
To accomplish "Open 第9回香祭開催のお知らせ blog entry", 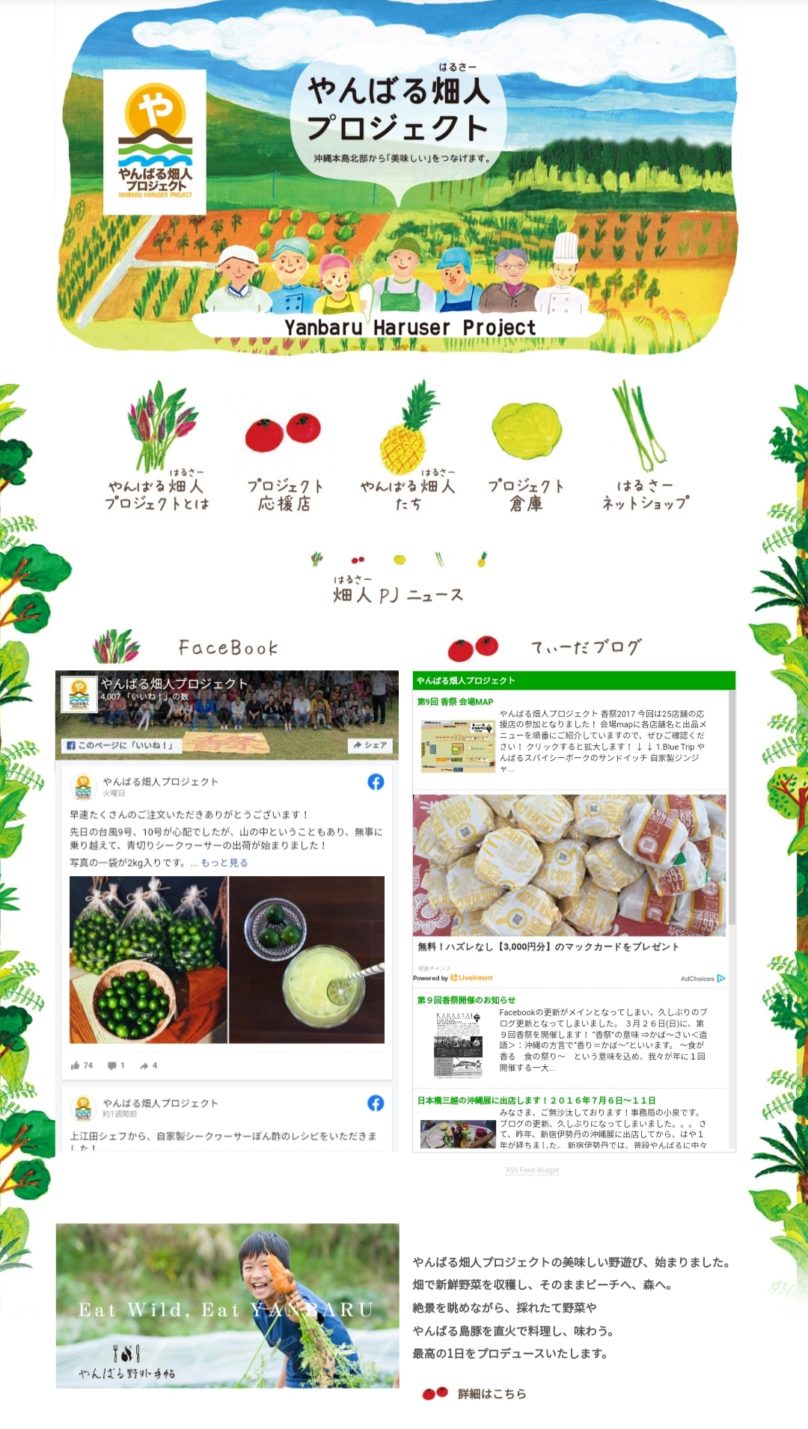I will (467, 999).
